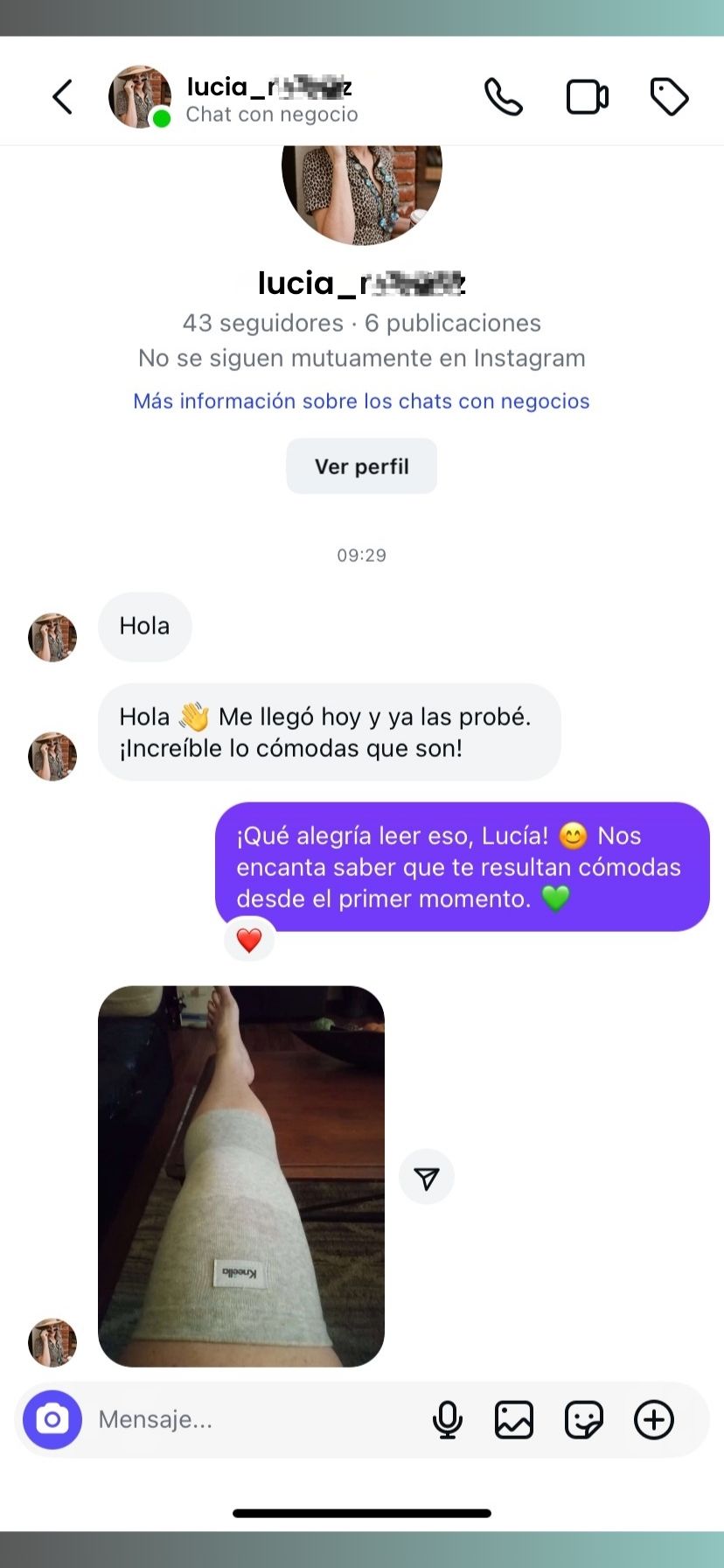Start a voice call with lucia
Screen dimensions: 724x1568
pos(503,97)
